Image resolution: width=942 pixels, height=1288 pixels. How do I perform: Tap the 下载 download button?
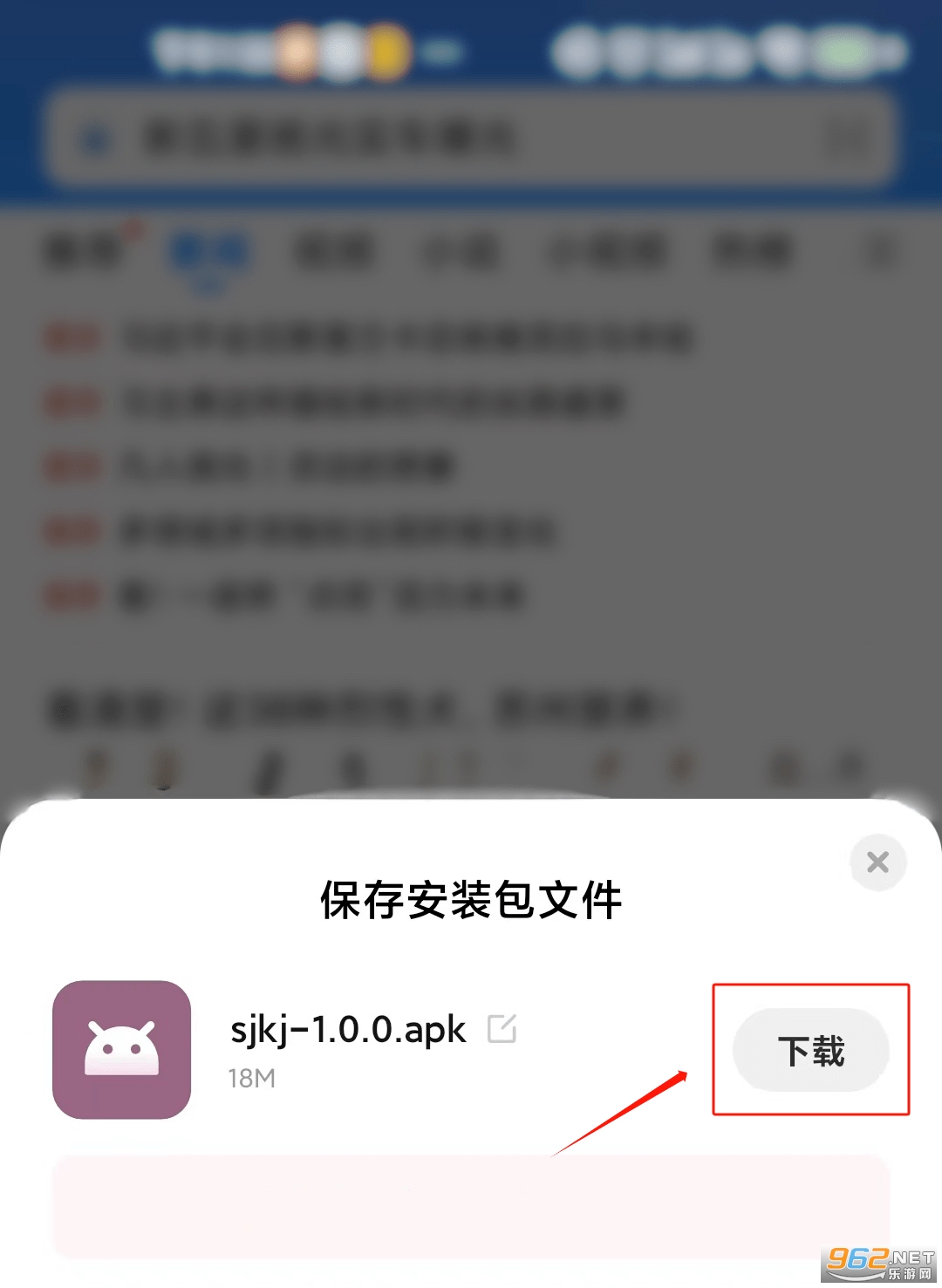810,1050
